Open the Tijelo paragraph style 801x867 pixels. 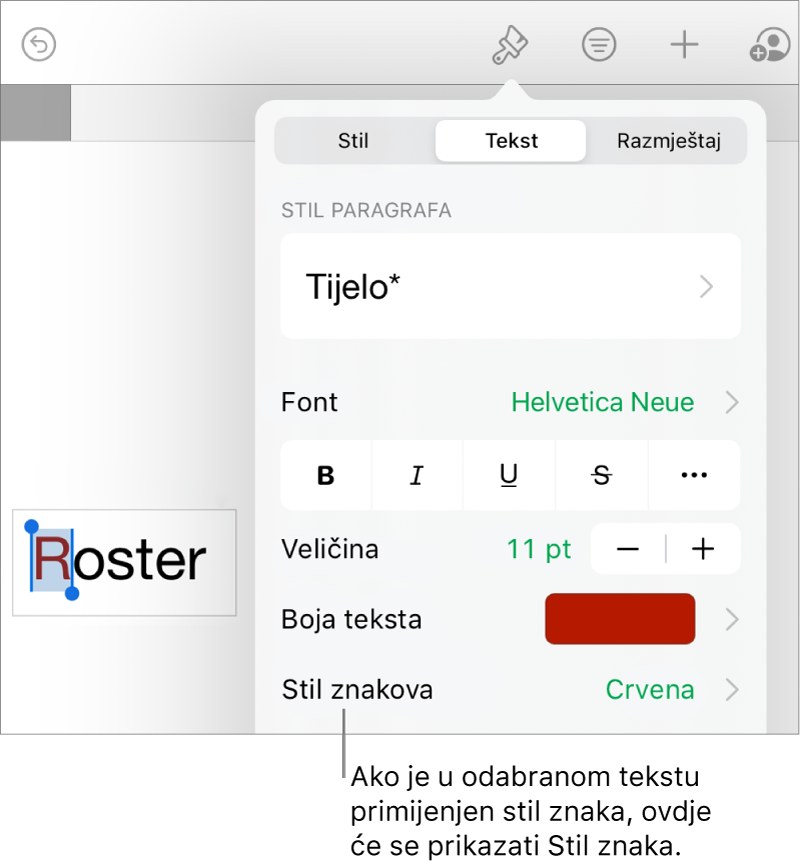tap(510, 287)
